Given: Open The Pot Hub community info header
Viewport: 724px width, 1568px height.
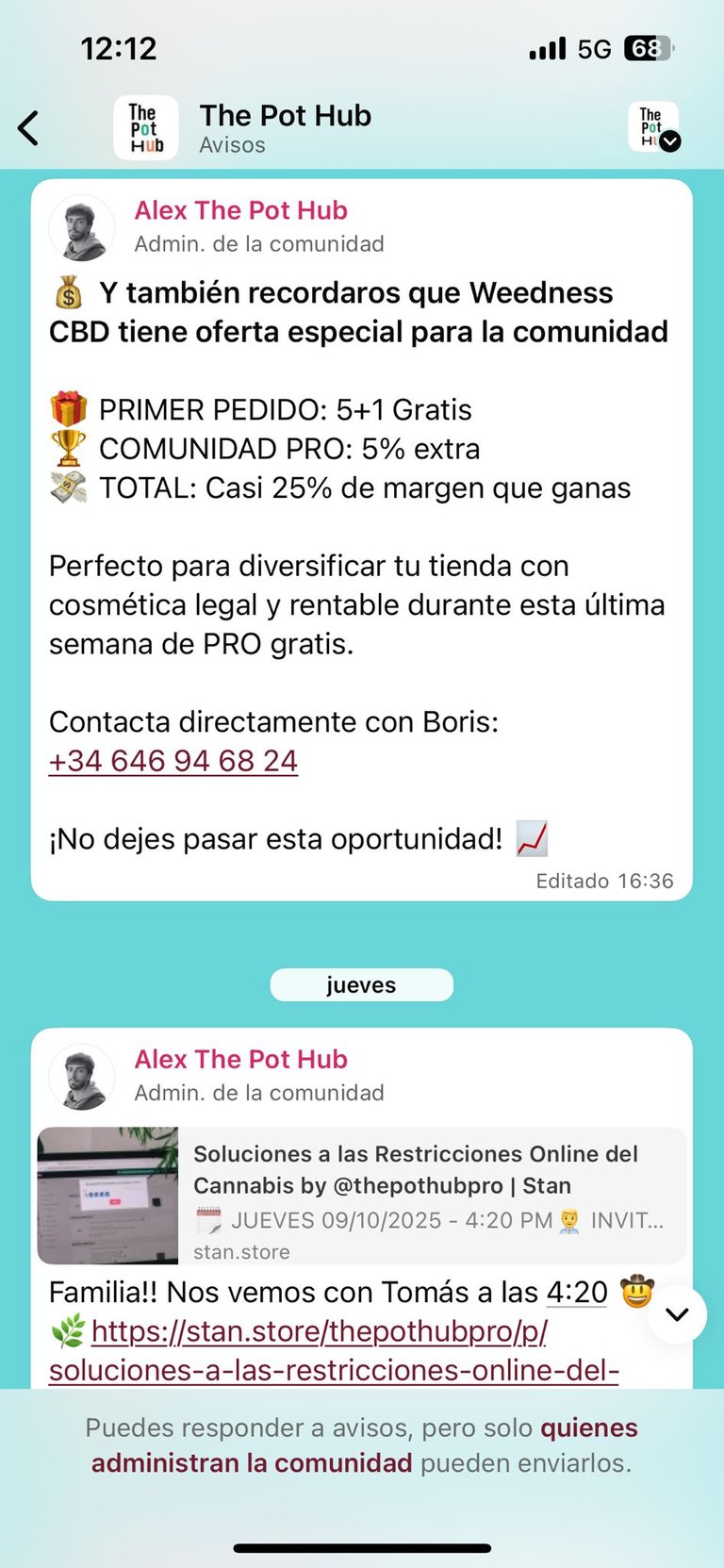Looking at the screenshot, I should click(285, 128).
